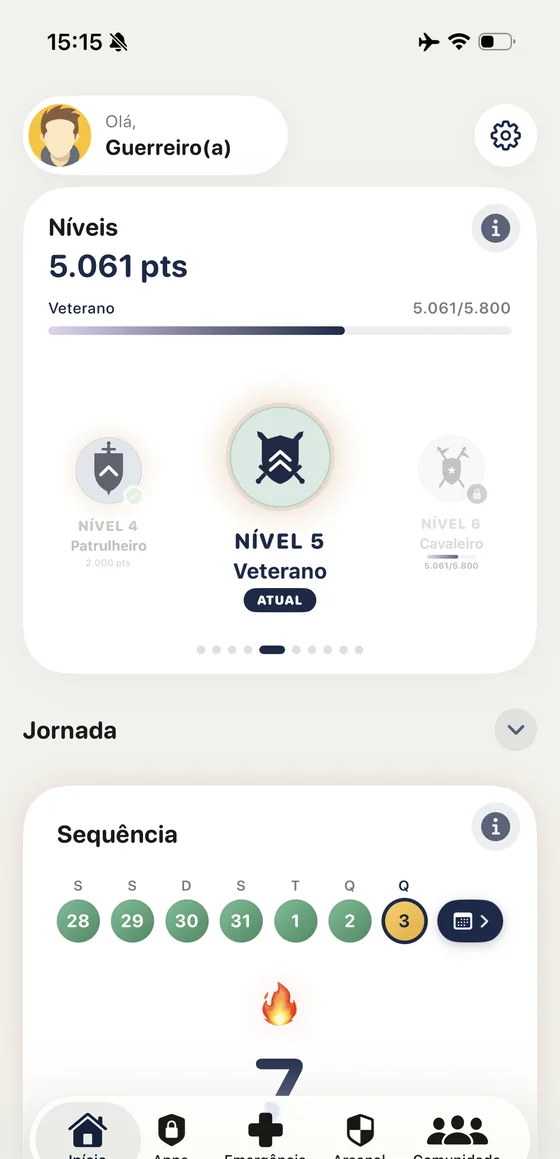560x1159 pixels.
Task: Go to the Arsenal tab
Action: pos(360,1134)
